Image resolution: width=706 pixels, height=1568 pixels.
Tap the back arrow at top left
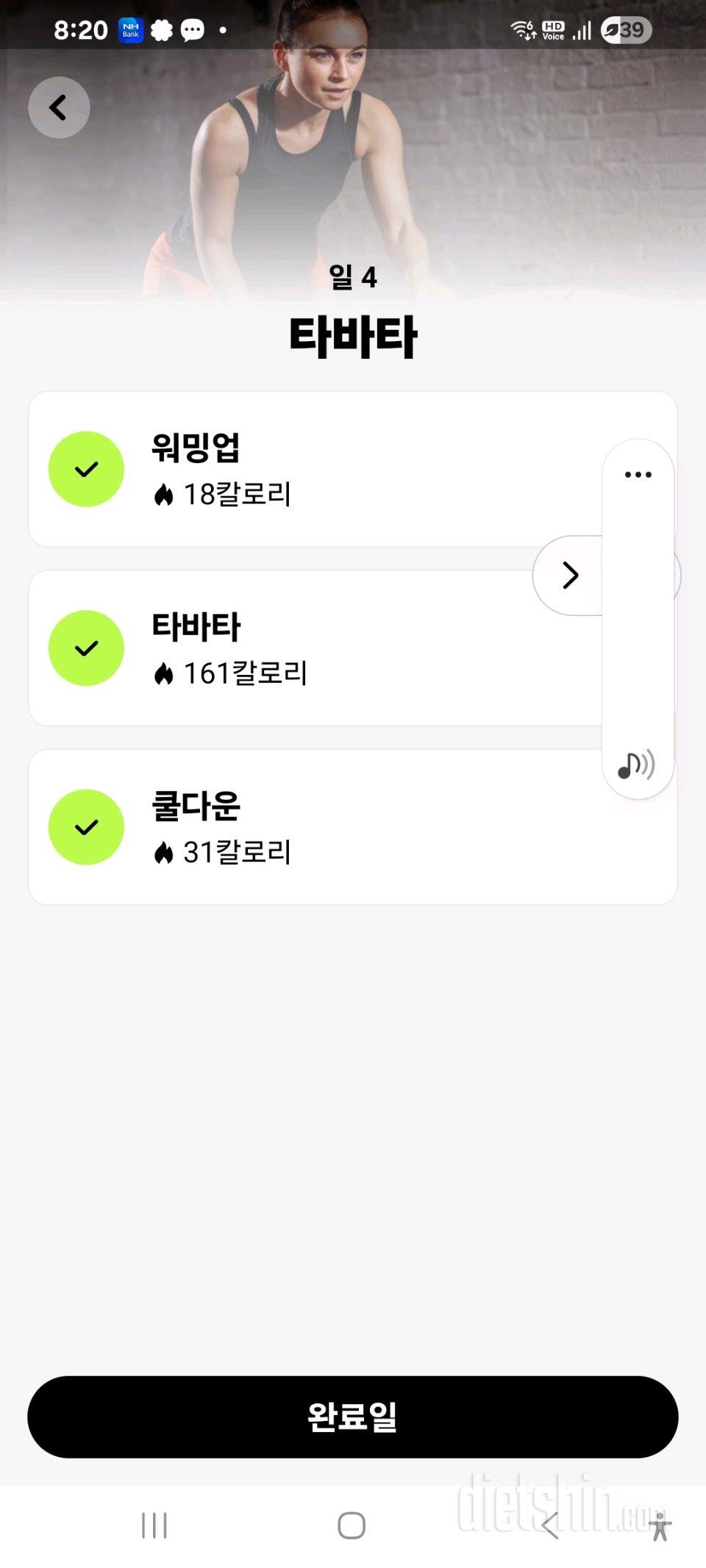59,107
